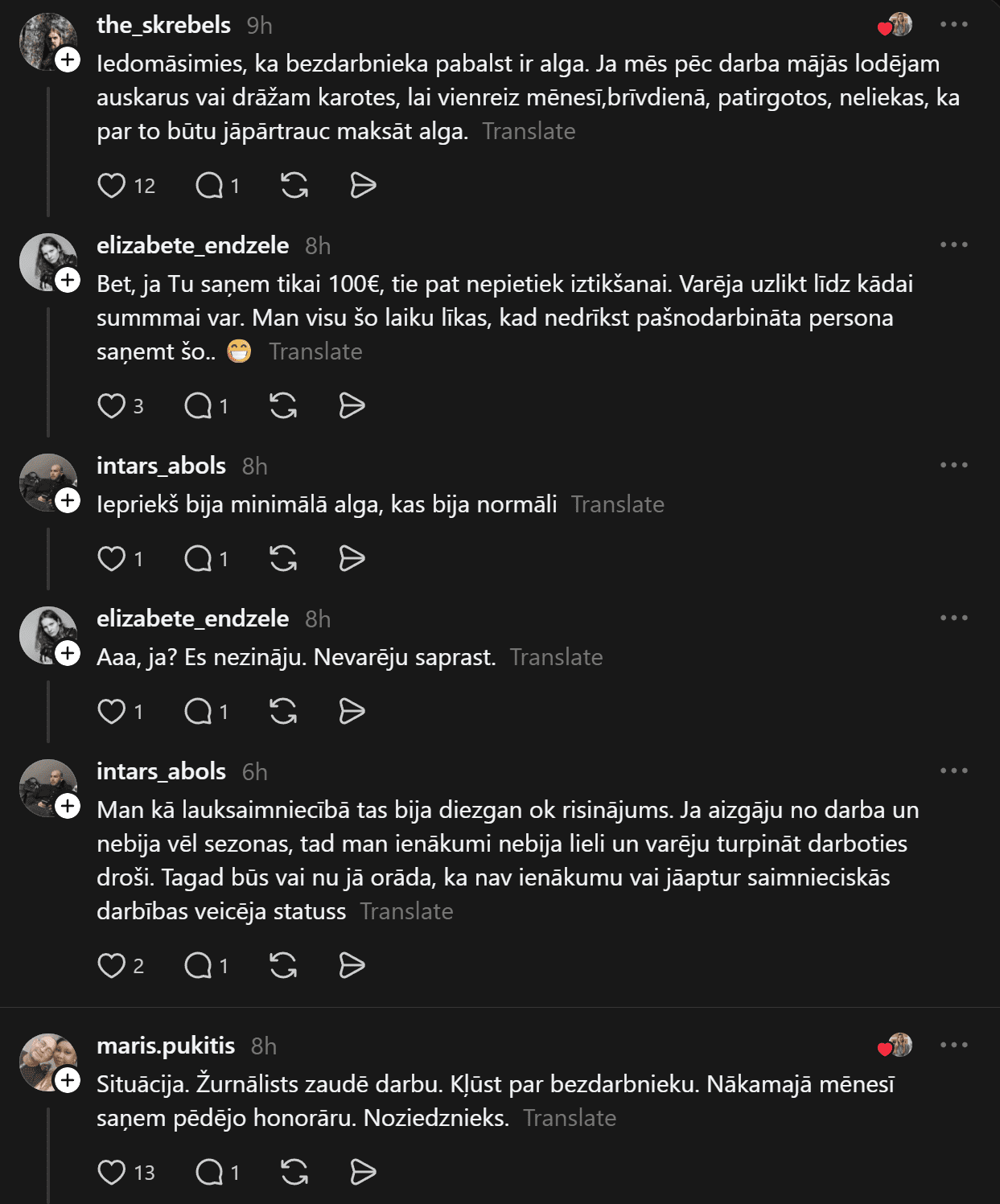Repost the_skrebels' comment
The height and width of the screenshot is (1204, 1000).
point(294,186)
